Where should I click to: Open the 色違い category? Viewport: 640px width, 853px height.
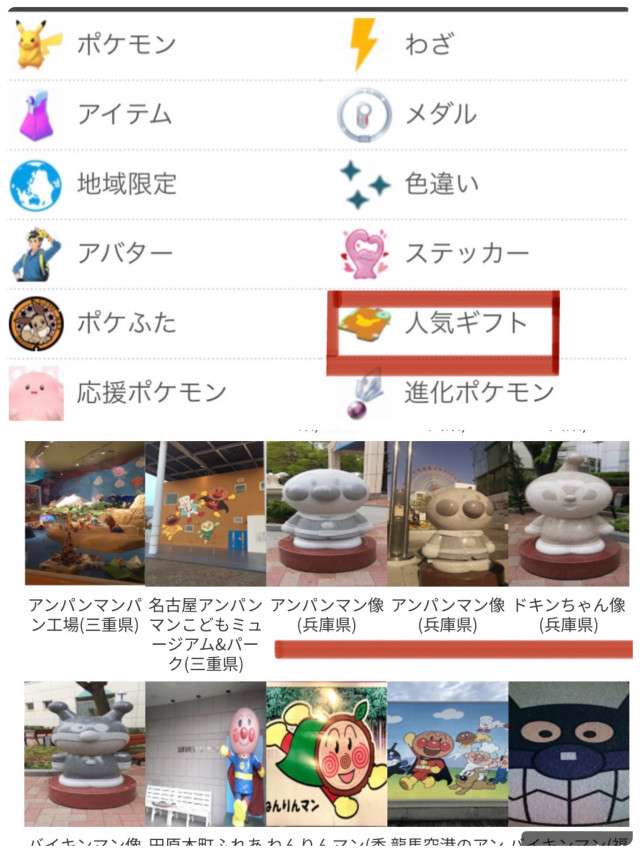click(x=441, y=184)
